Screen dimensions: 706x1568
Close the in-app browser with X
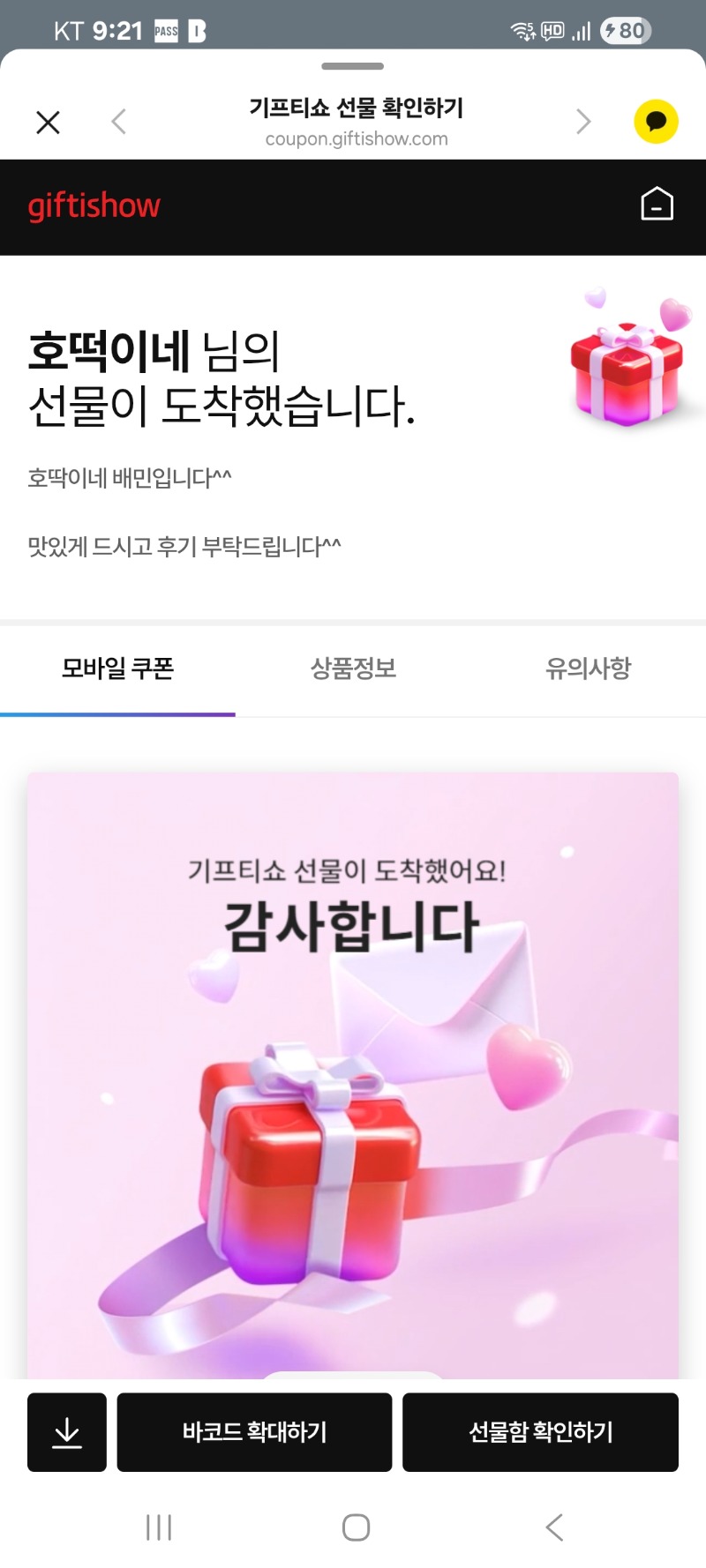(x=49, y=122)
